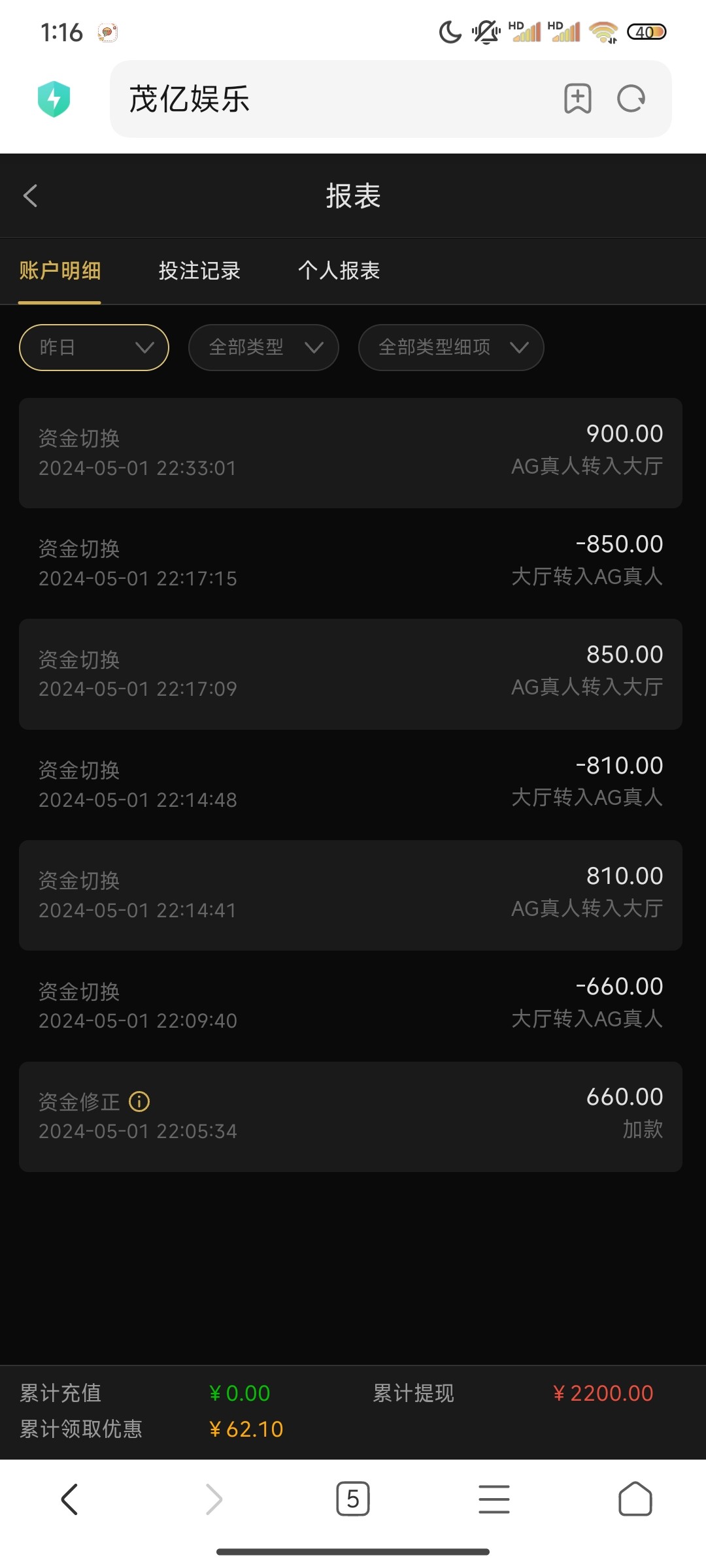The height and width of the screenshot is (1568, 706).
Task: Add this page to bookmarks
Action: [577, 99]
